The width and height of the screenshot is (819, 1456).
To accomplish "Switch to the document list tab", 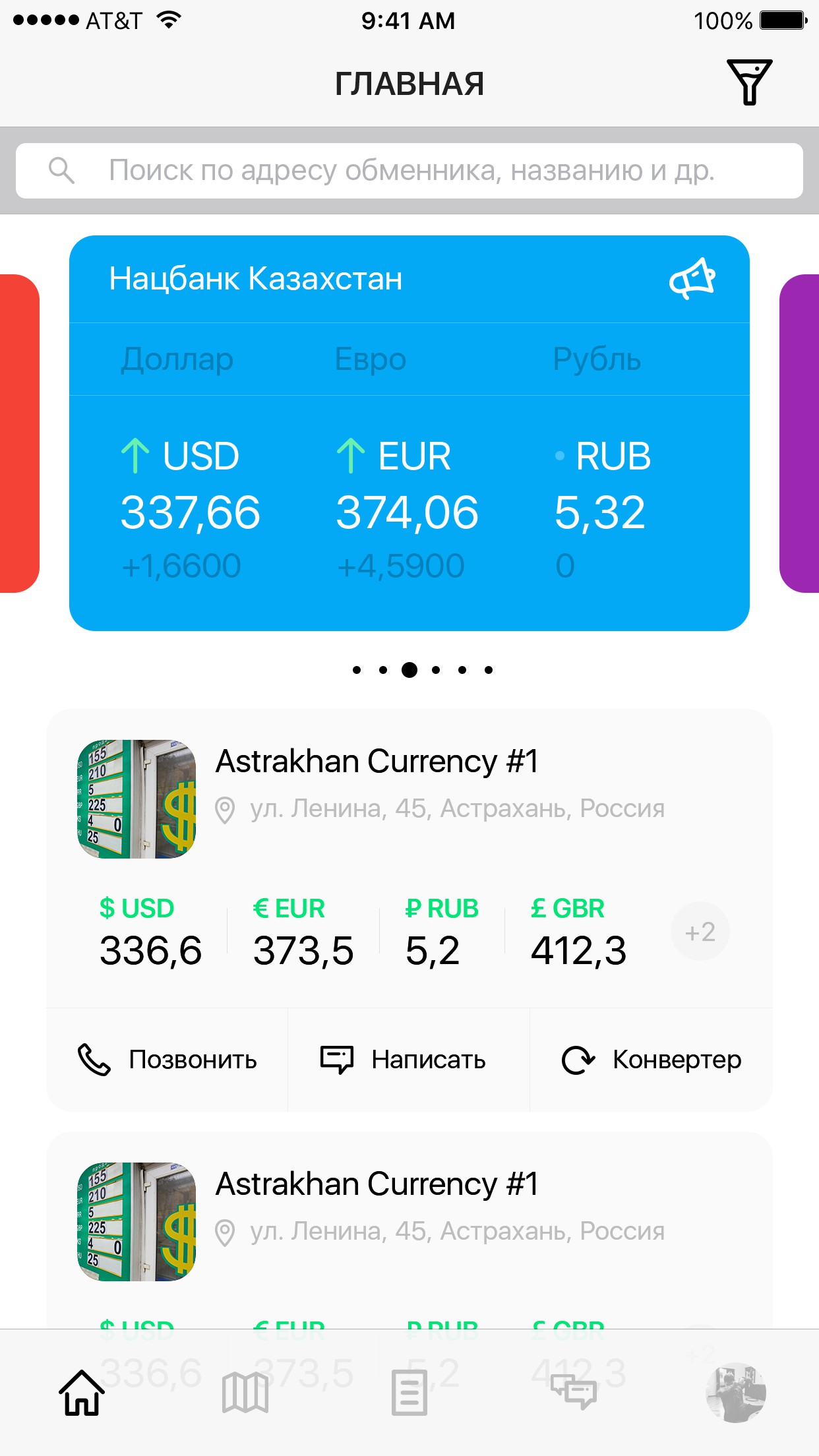I will [x=409, y=1393].
